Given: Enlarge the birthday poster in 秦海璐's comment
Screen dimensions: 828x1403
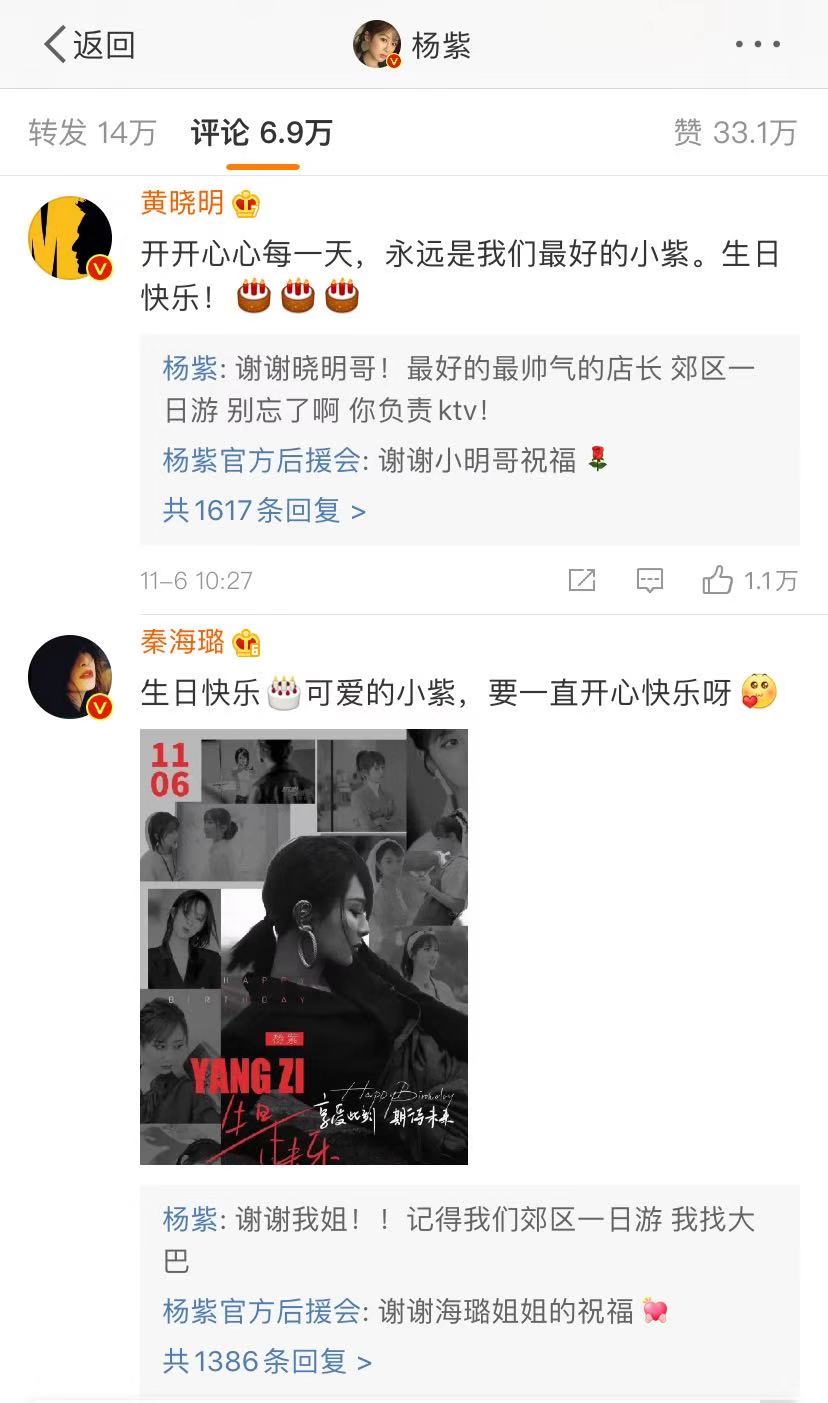Looking at the screenshot, I should pyautogui.click(x=304, y=946).
